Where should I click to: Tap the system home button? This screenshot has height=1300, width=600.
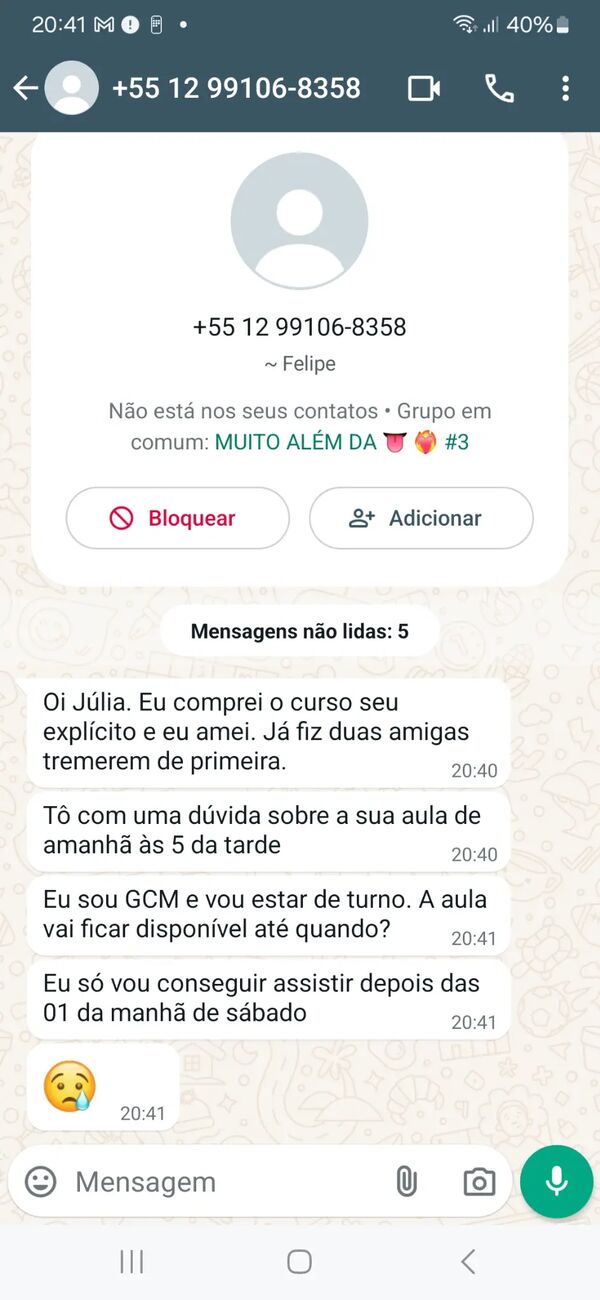tap(300, 1262)
